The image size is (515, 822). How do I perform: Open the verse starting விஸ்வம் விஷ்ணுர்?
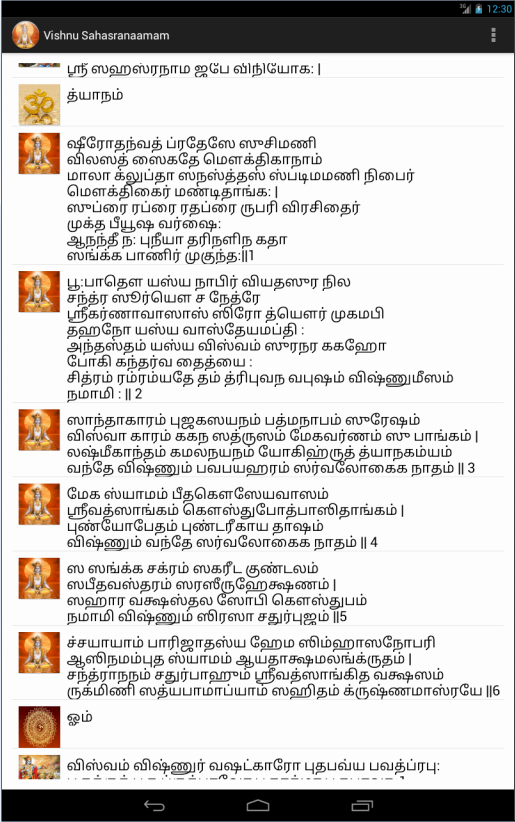pyautogui.click(x=258, y=769)
